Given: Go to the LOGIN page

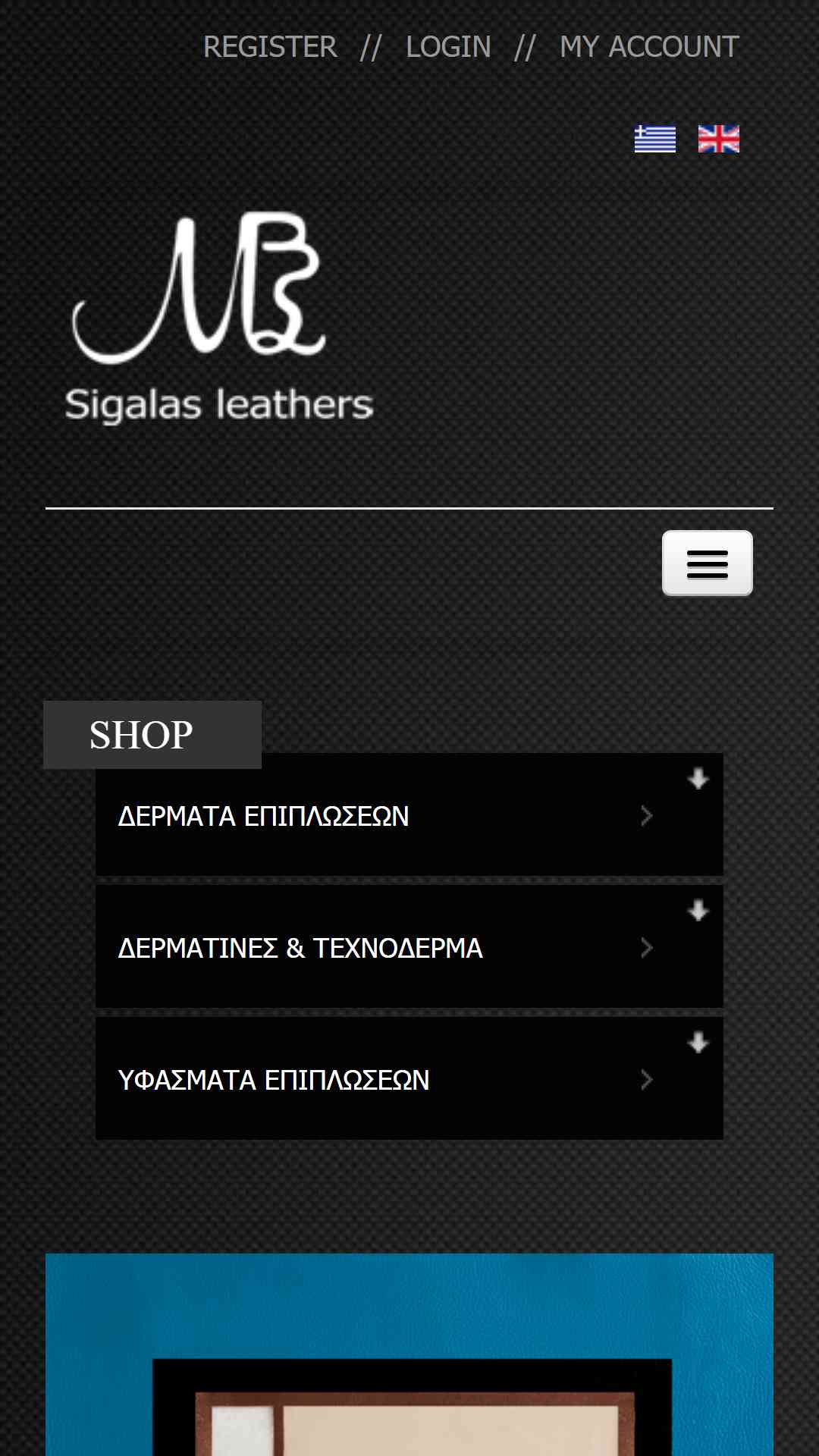Looking at the screenshot, I should coord(448,47).
